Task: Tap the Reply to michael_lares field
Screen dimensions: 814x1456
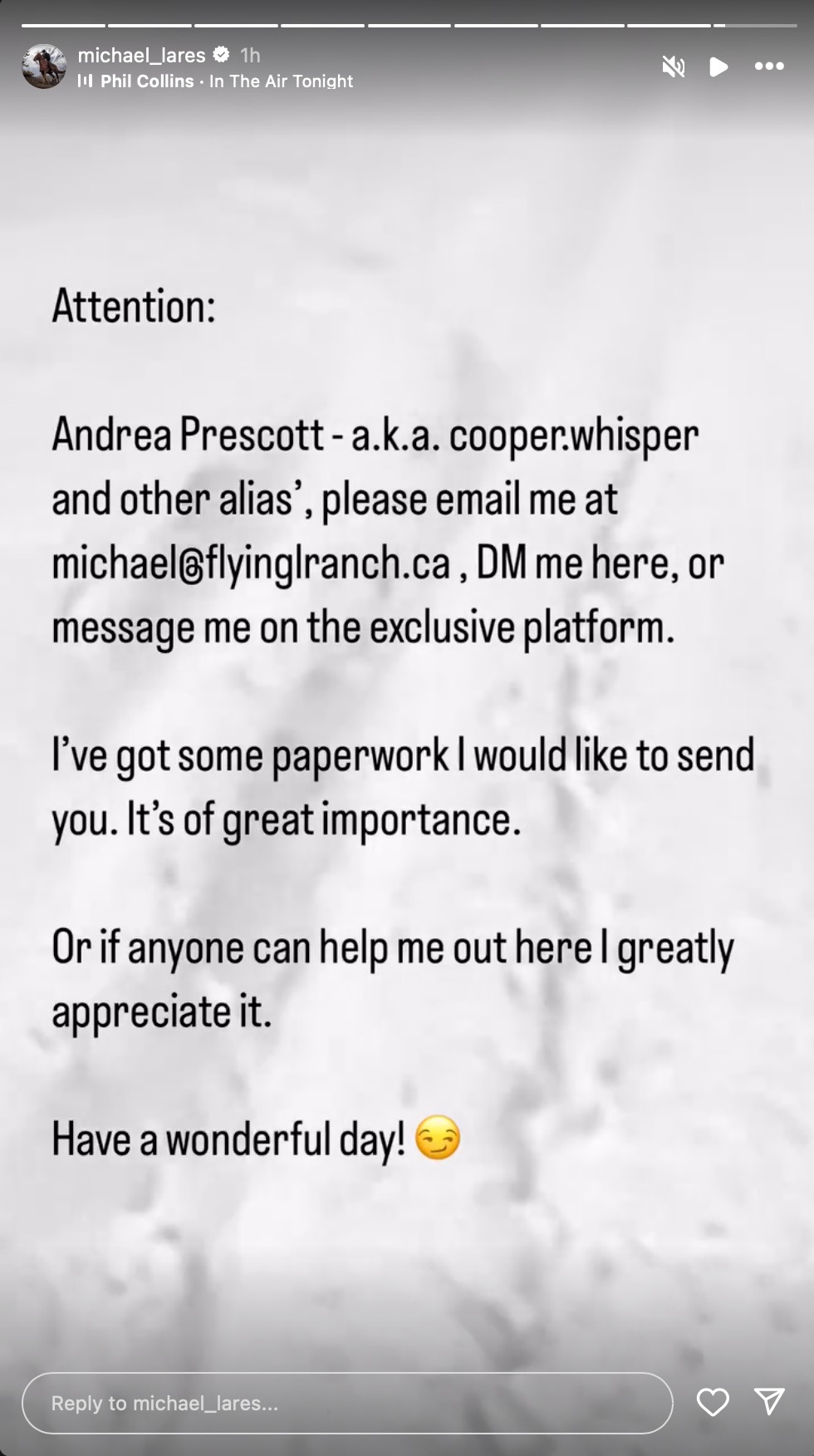Action: click(346, 1403)
